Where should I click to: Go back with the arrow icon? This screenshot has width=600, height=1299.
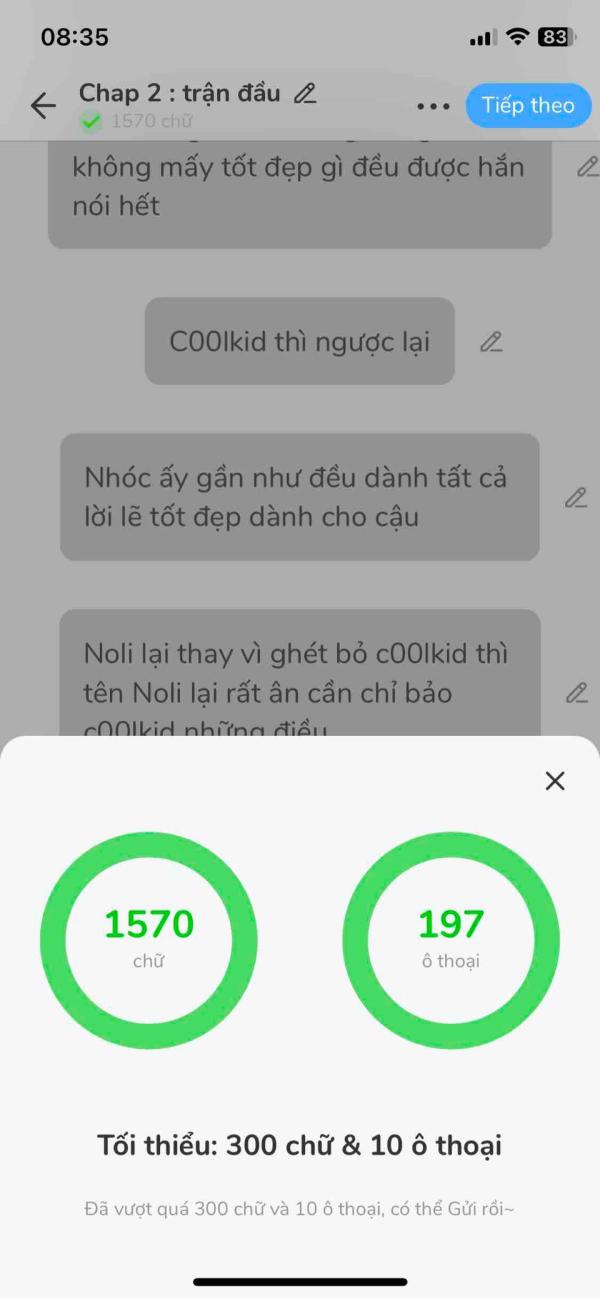(x=43, y=106)
